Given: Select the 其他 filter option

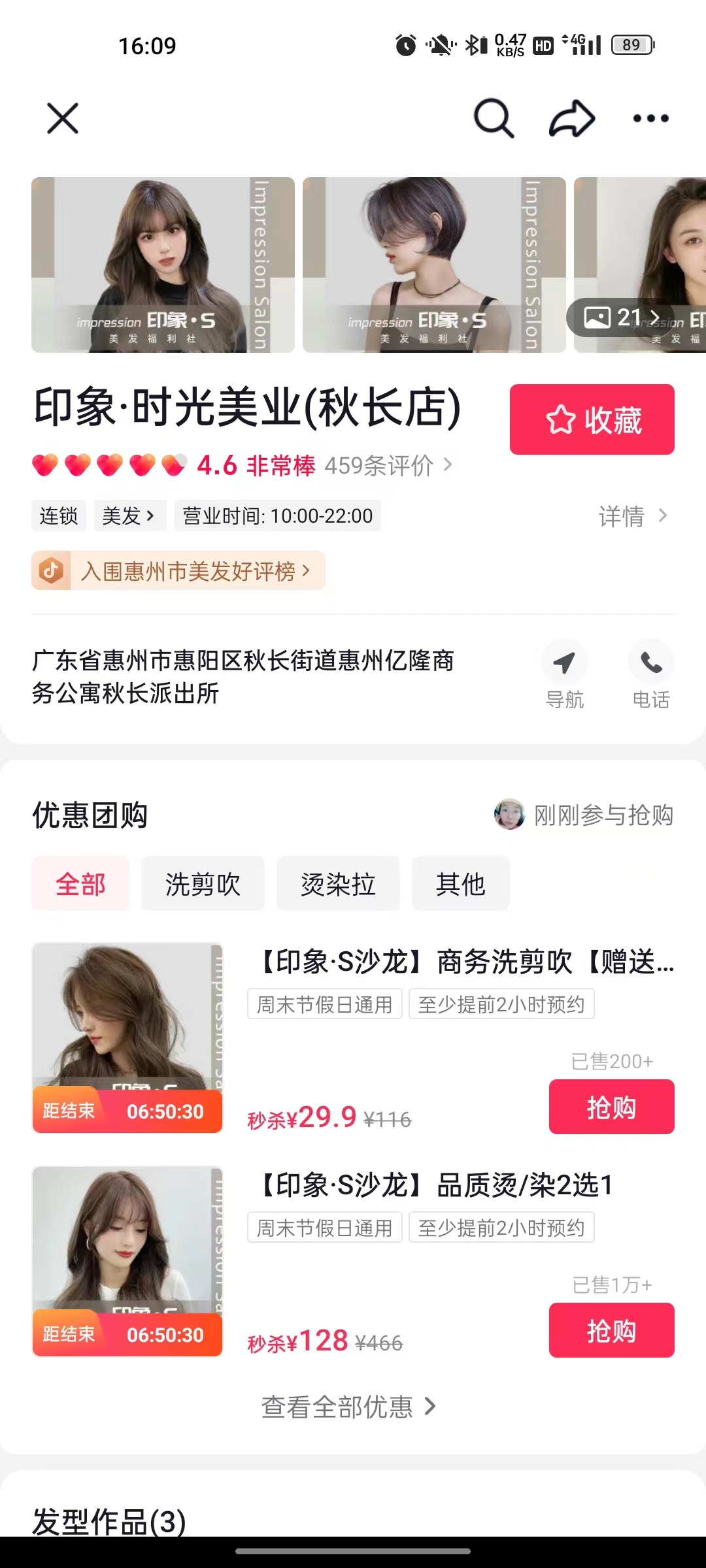Looking at the screenshot, I should point(460,883).
